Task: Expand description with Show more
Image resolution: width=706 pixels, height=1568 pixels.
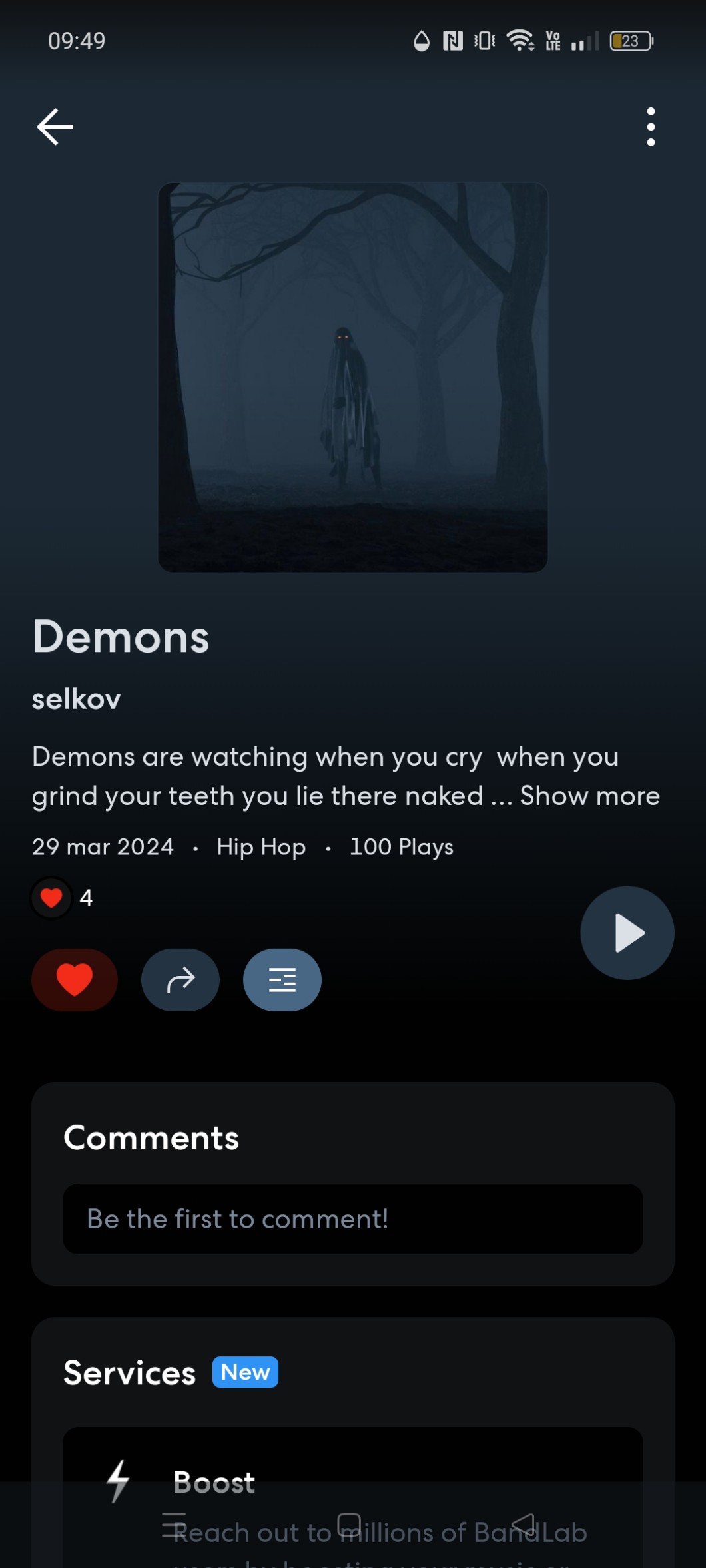Action: [x=589, y=796]
